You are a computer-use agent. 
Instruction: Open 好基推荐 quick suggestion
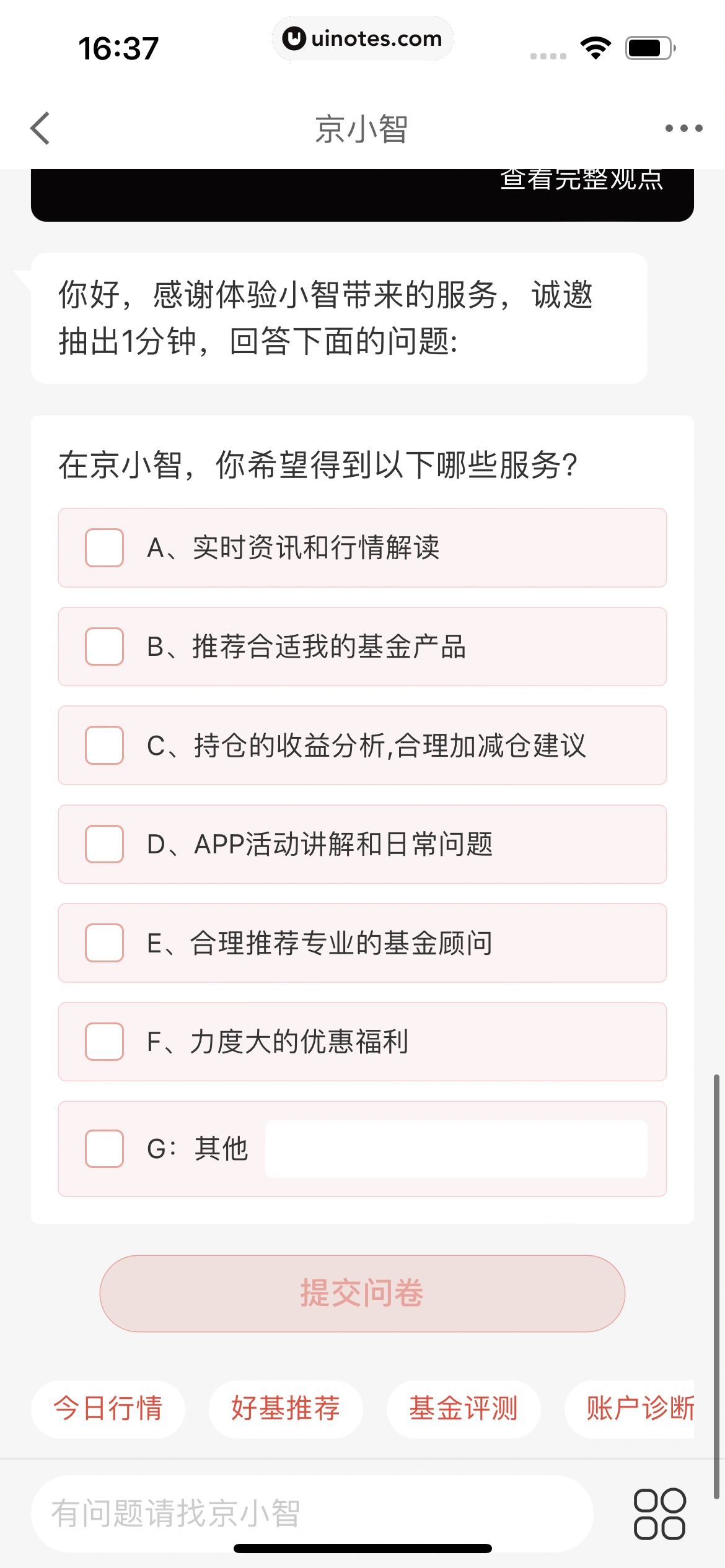286,1408
